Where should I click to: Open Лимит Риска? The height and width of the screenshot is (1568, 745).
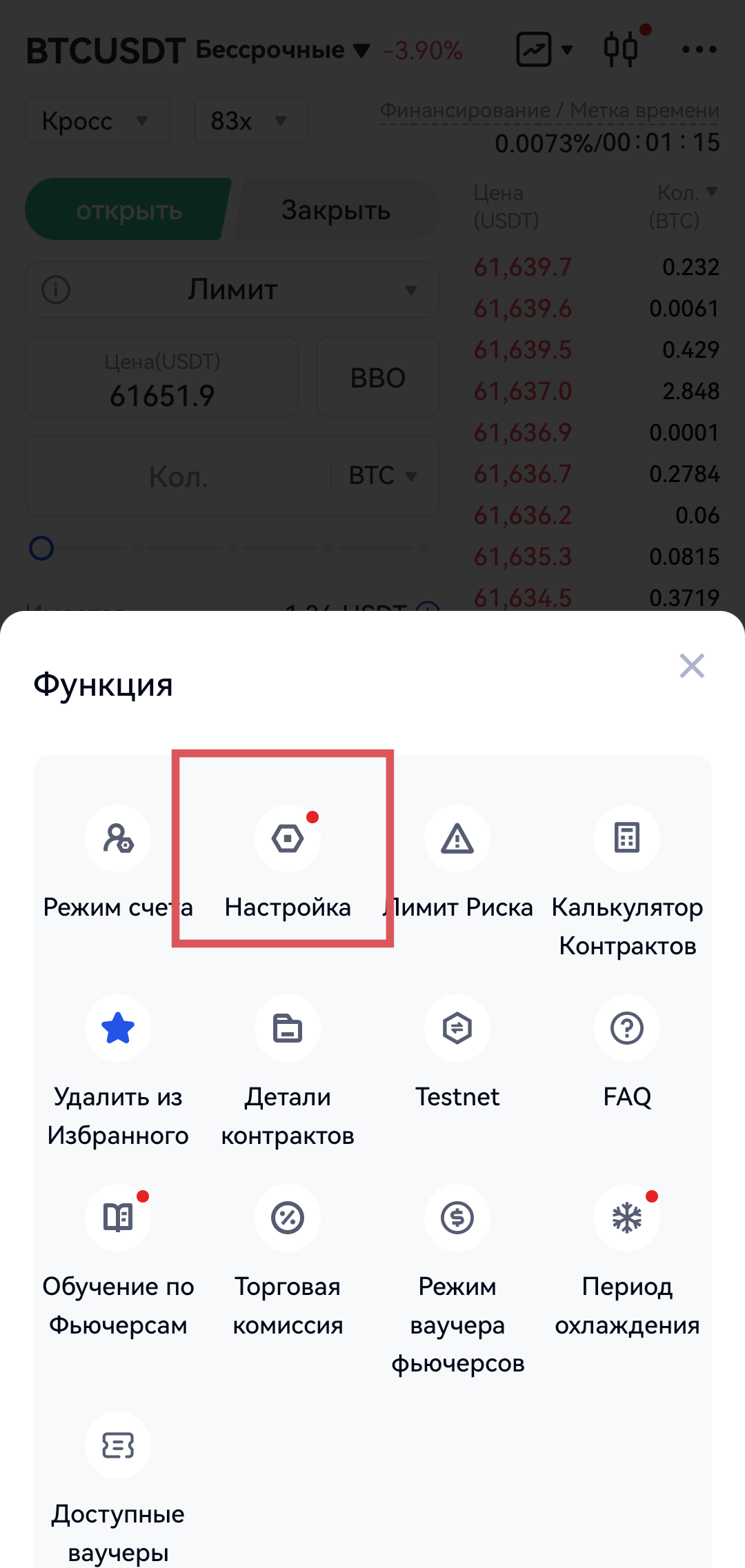[457, 839]
